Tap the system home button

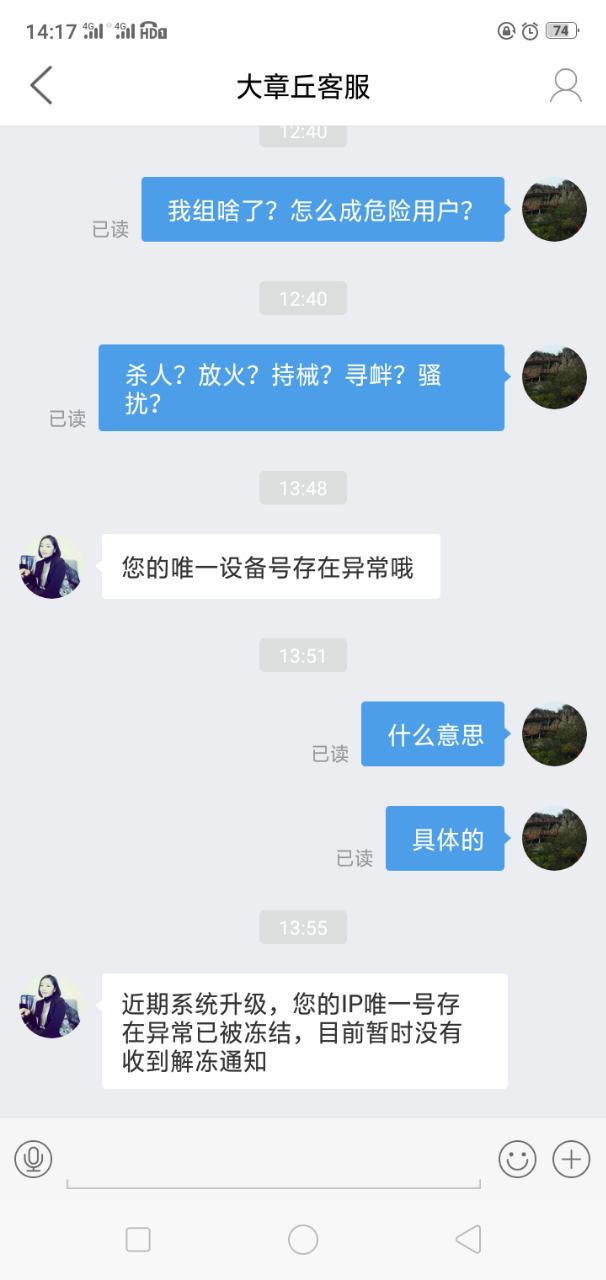tap(303, 1240)
